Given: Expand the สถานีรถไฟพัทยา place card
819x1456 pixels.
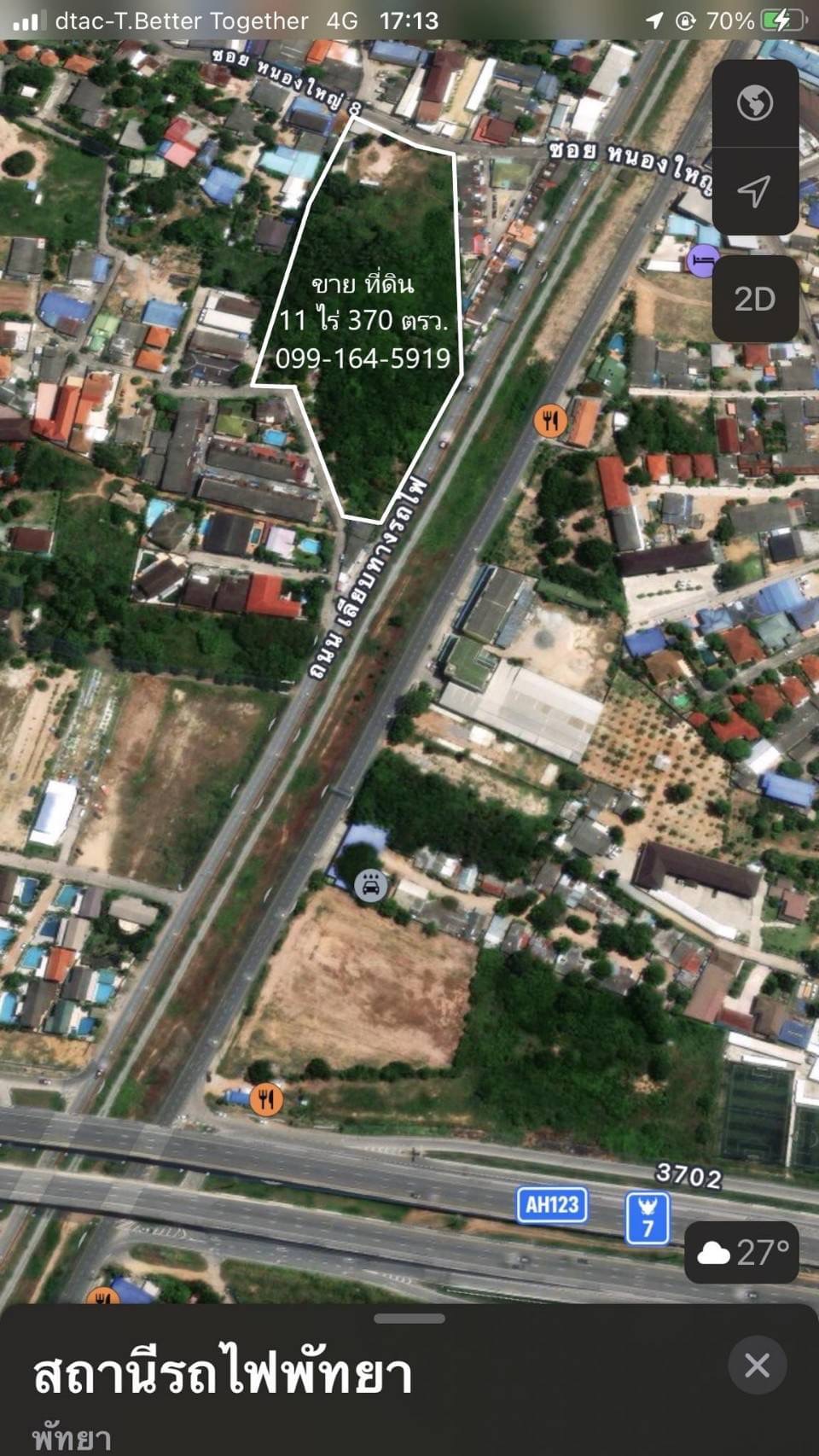Looking at the screenshot, I should (x=409, y=1319).
